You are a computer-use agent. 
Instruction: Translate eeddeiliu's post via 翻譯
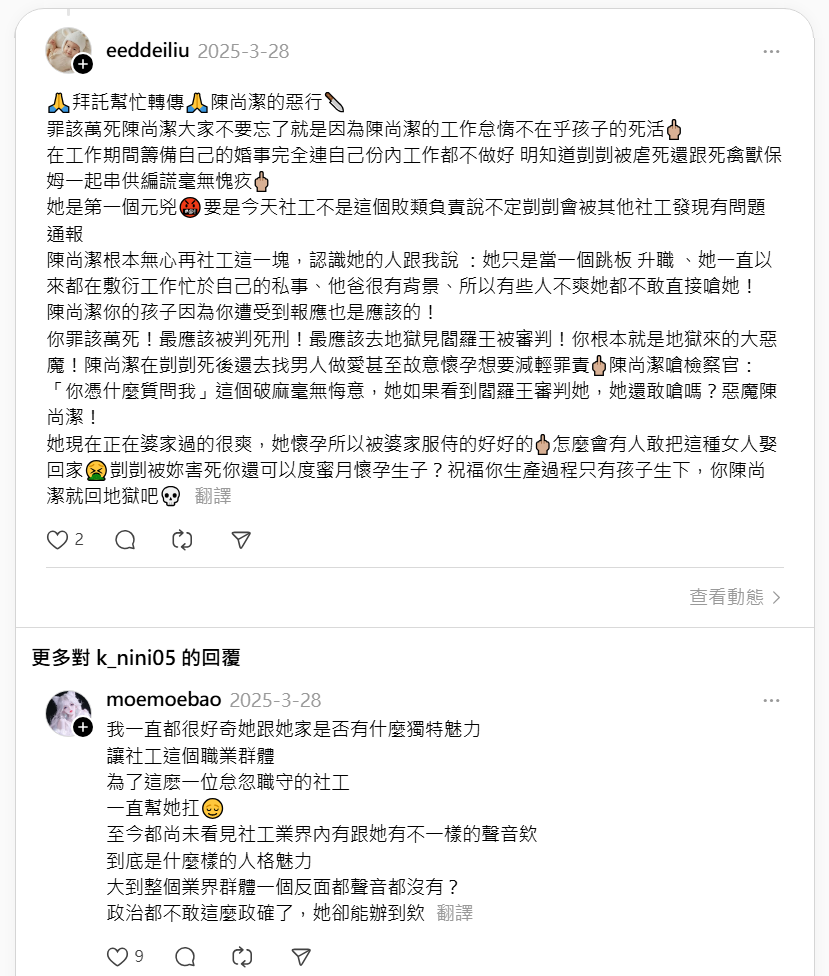pyautogui.click(x=212, y=496)
